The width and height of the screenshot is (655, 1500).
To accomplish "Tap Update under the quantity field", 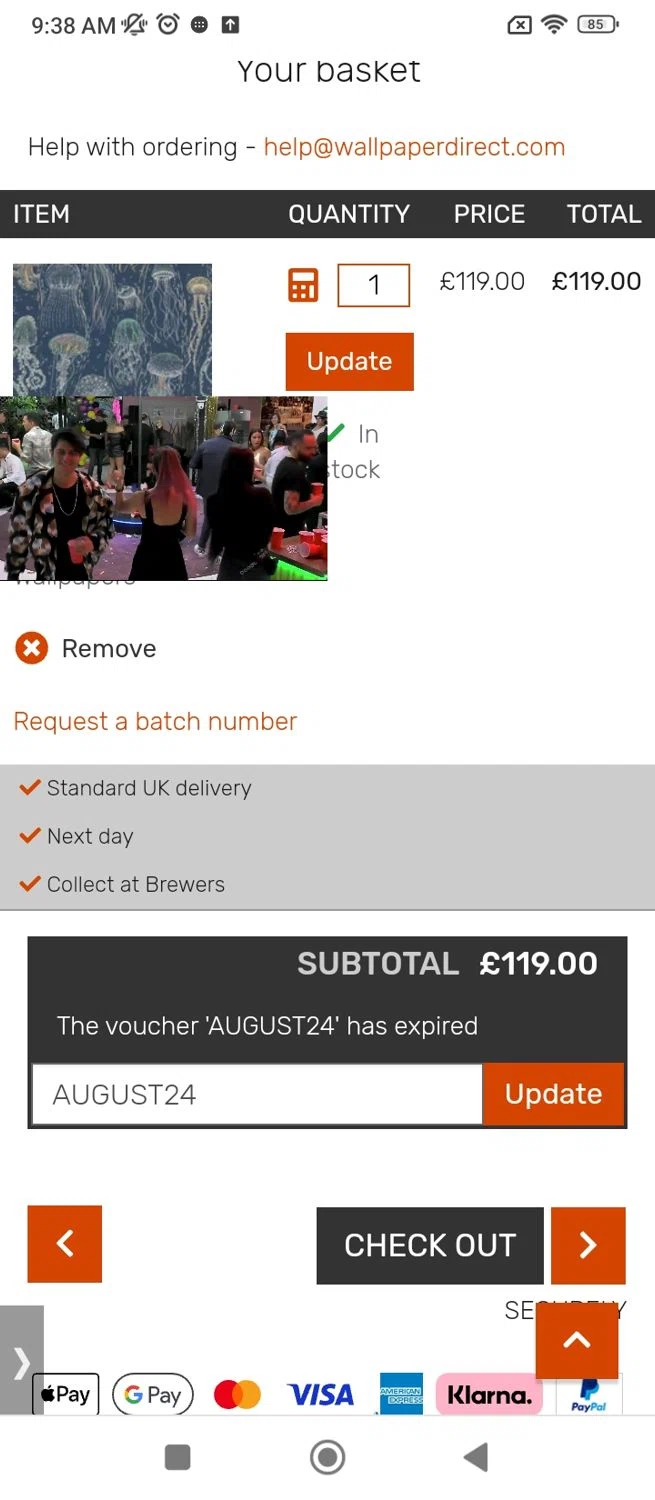I will (x=349, y=361).
